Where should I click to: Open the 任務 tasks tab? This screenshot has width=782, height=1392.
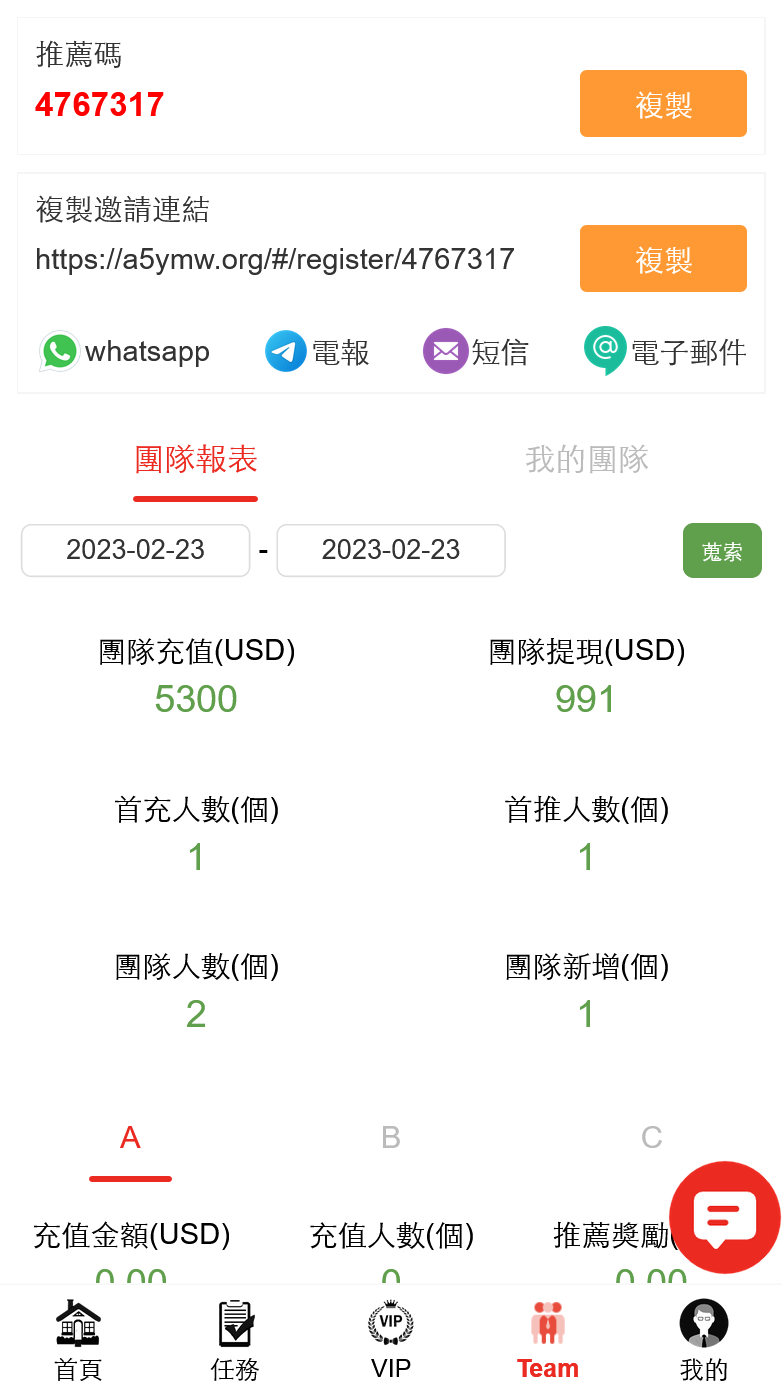pyautogui.click(x=235, y=1340)
